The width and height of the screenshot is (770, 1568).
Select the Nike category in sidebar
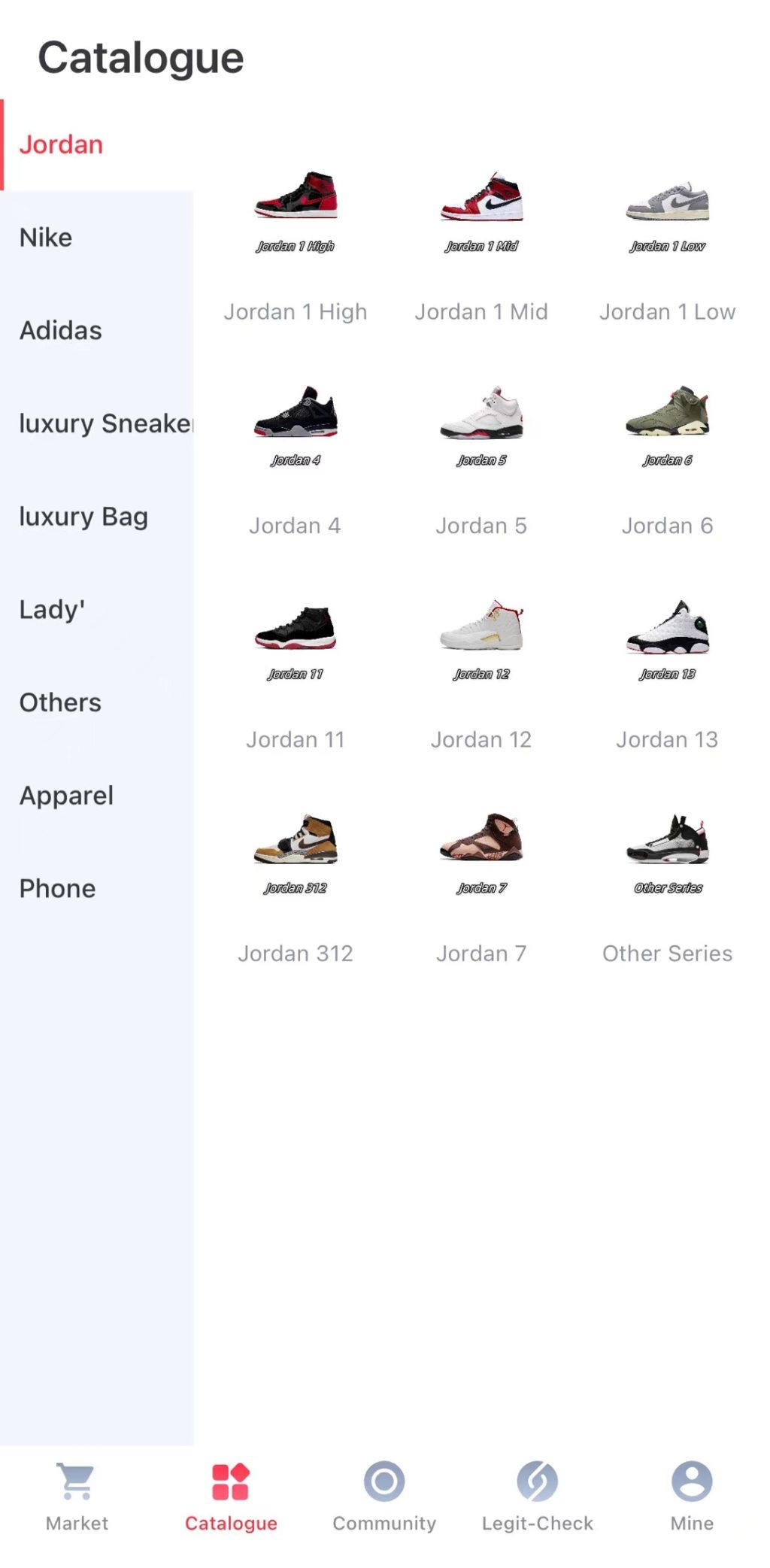[x=47, y=238]
